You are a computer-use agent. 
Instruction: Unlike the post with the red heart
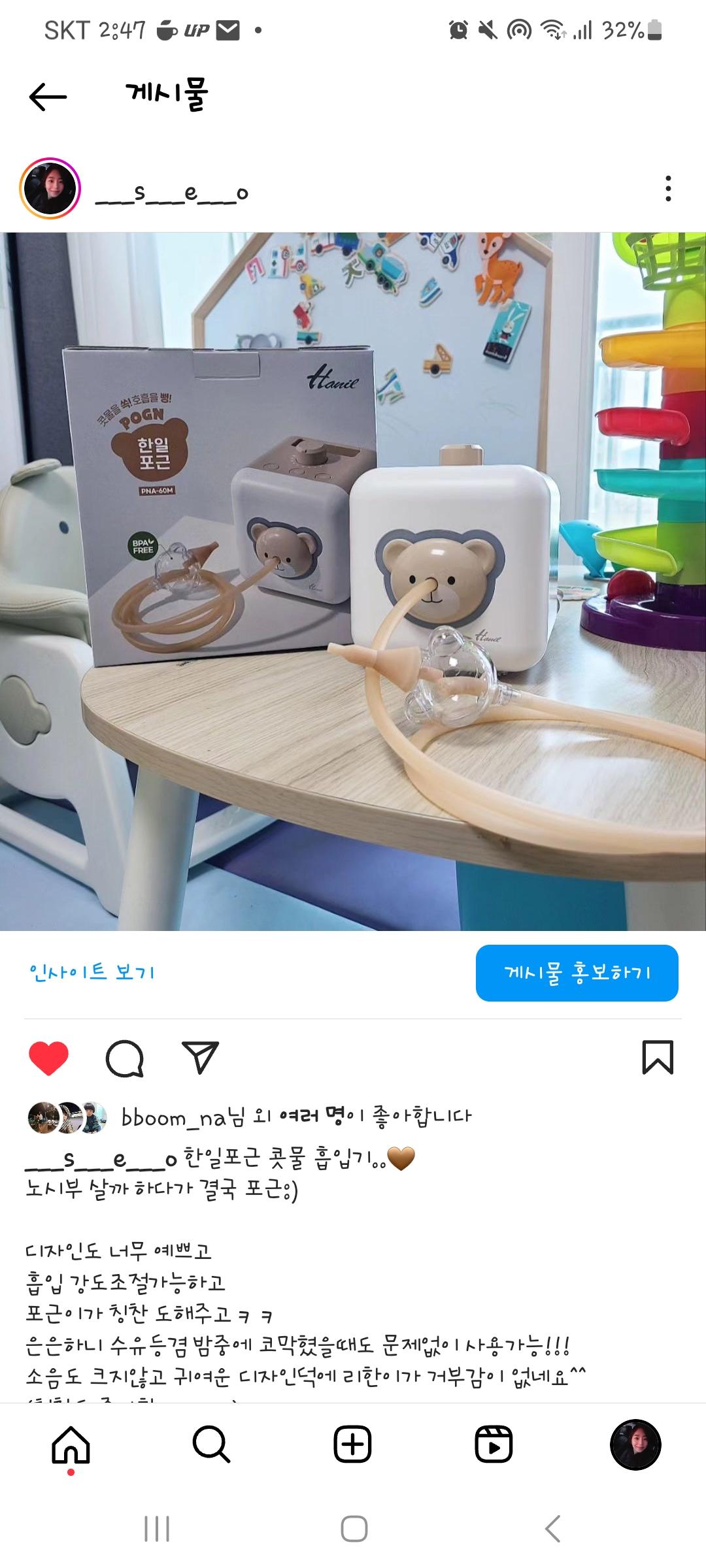pos(49,1058)
